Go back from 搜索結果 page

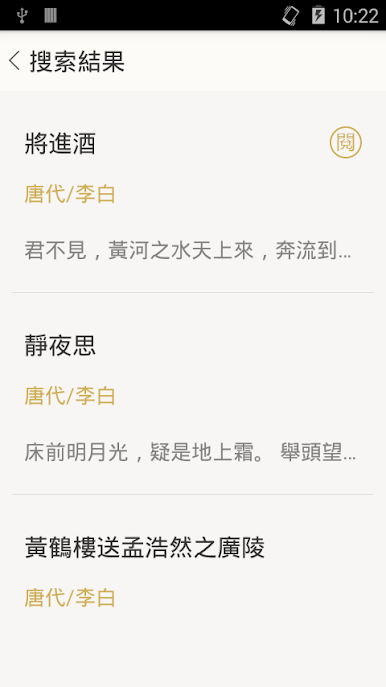(x=14, y=60)
